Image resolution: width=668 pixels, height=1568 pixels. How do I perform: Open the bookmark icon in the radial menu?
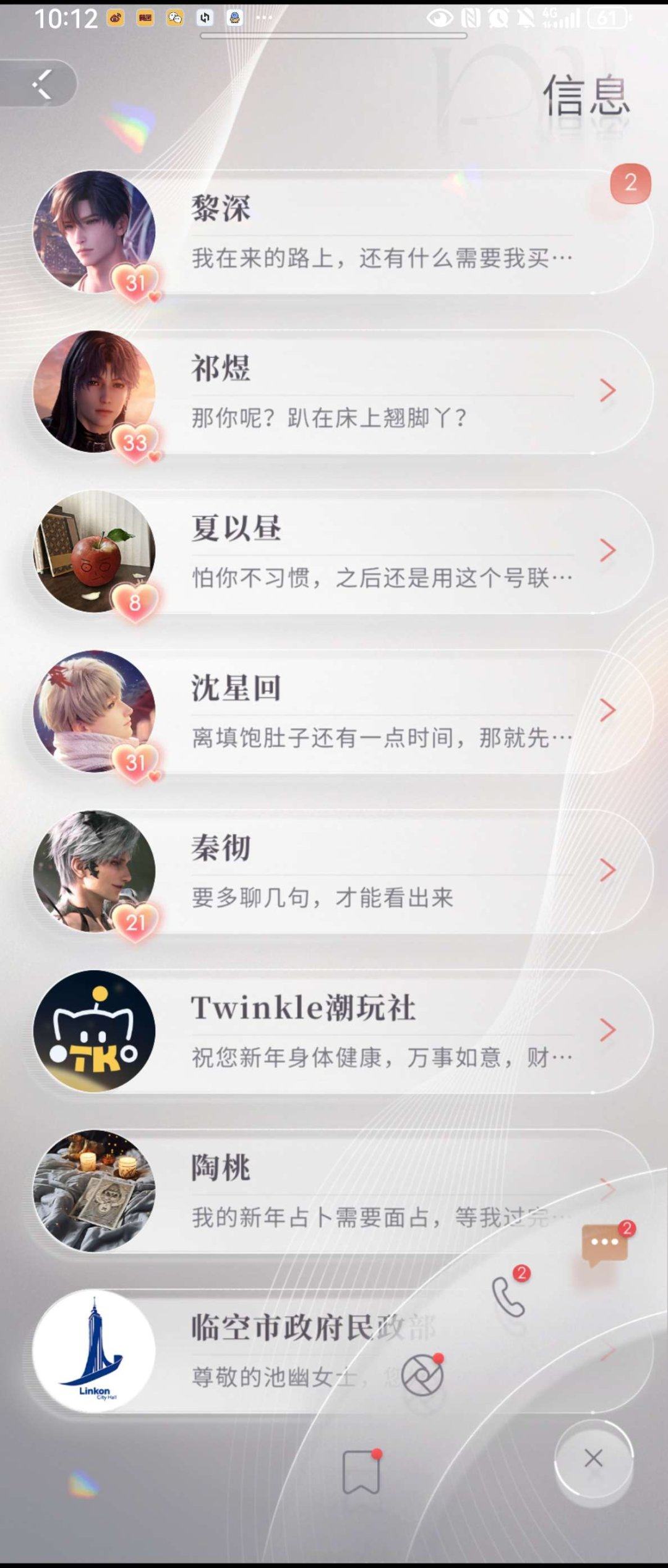point(361,1472)
